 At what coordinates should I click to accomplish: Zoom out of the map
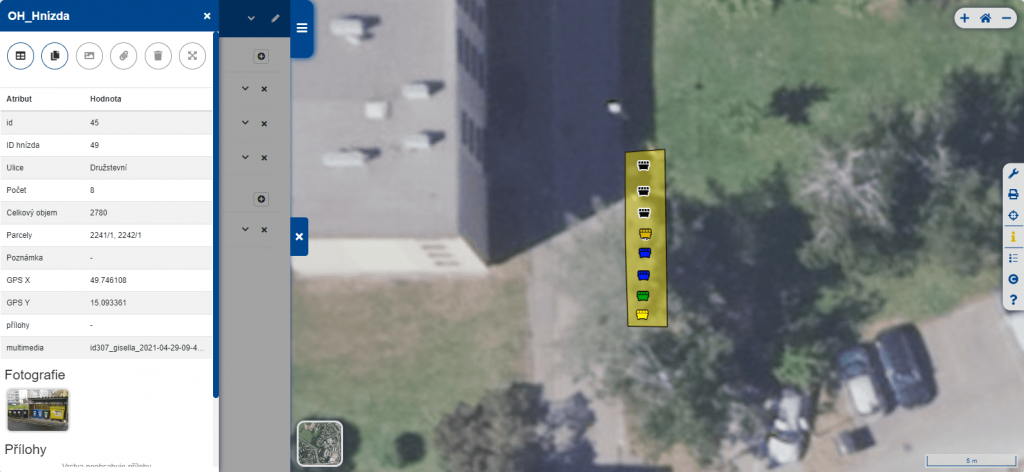(x=1005, y=18)
